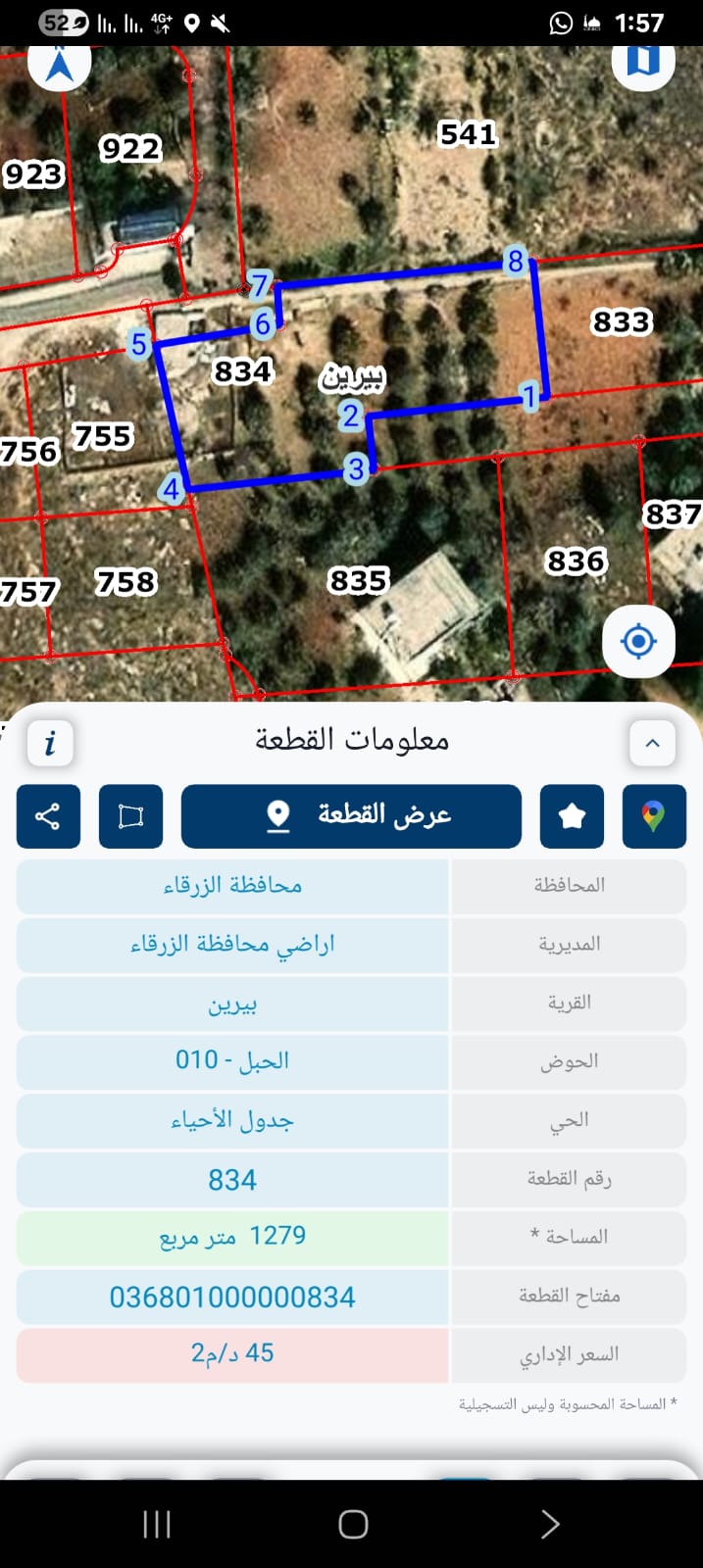Go back using system navigation arrow
The image size is (703, 1568).
[x=550, y=1524]
